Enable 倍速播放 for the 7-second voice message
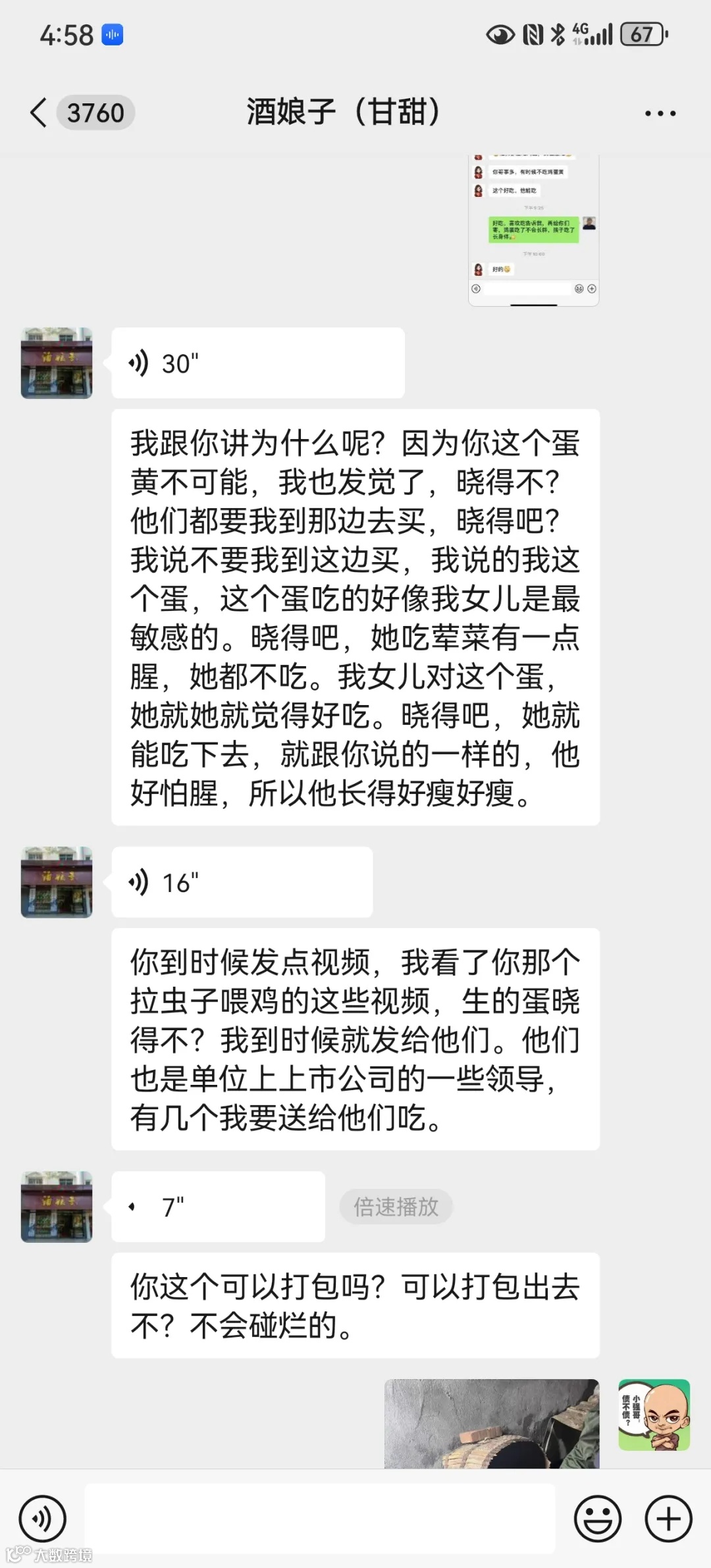 click(396, 1207)
